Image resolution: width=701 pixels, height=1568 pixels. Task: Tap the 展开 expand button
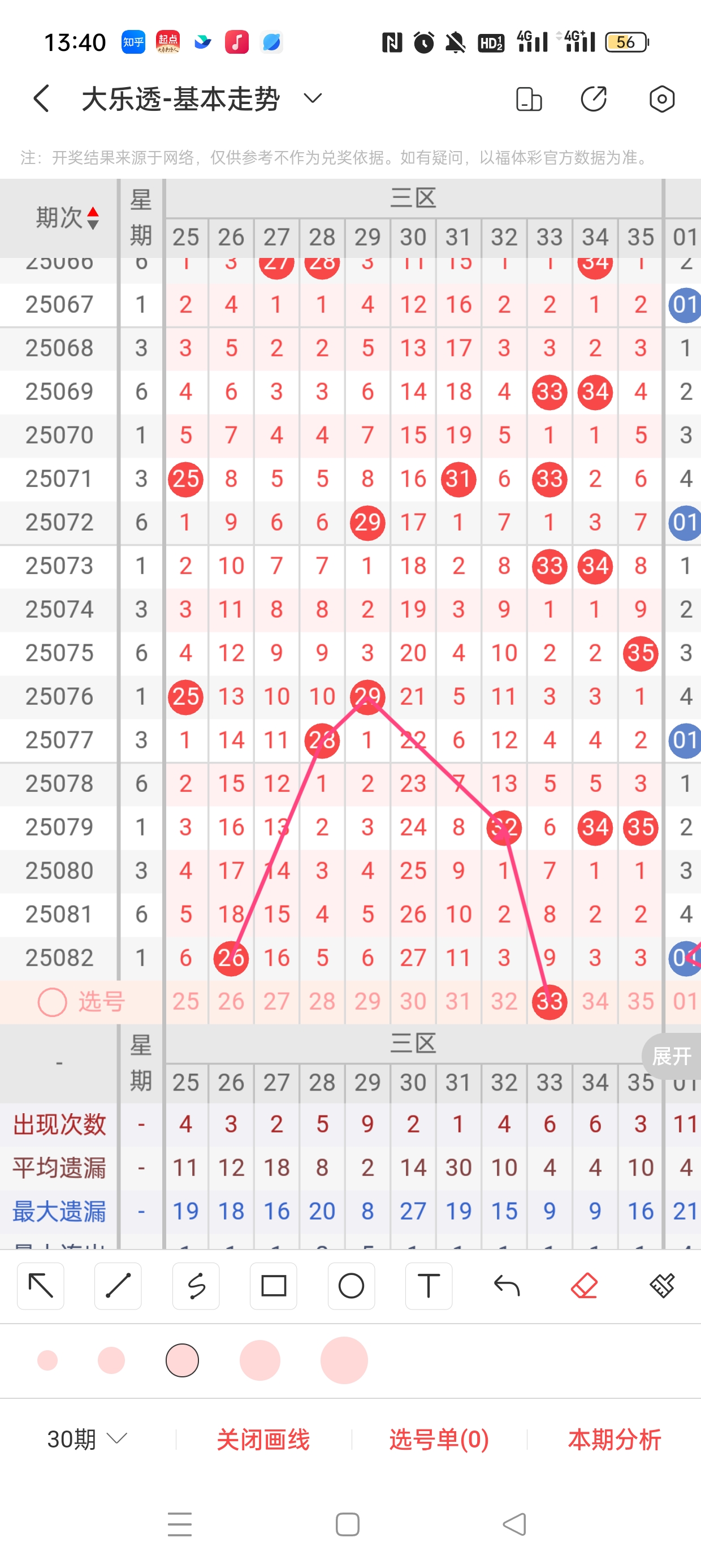tap(672, 1056)
